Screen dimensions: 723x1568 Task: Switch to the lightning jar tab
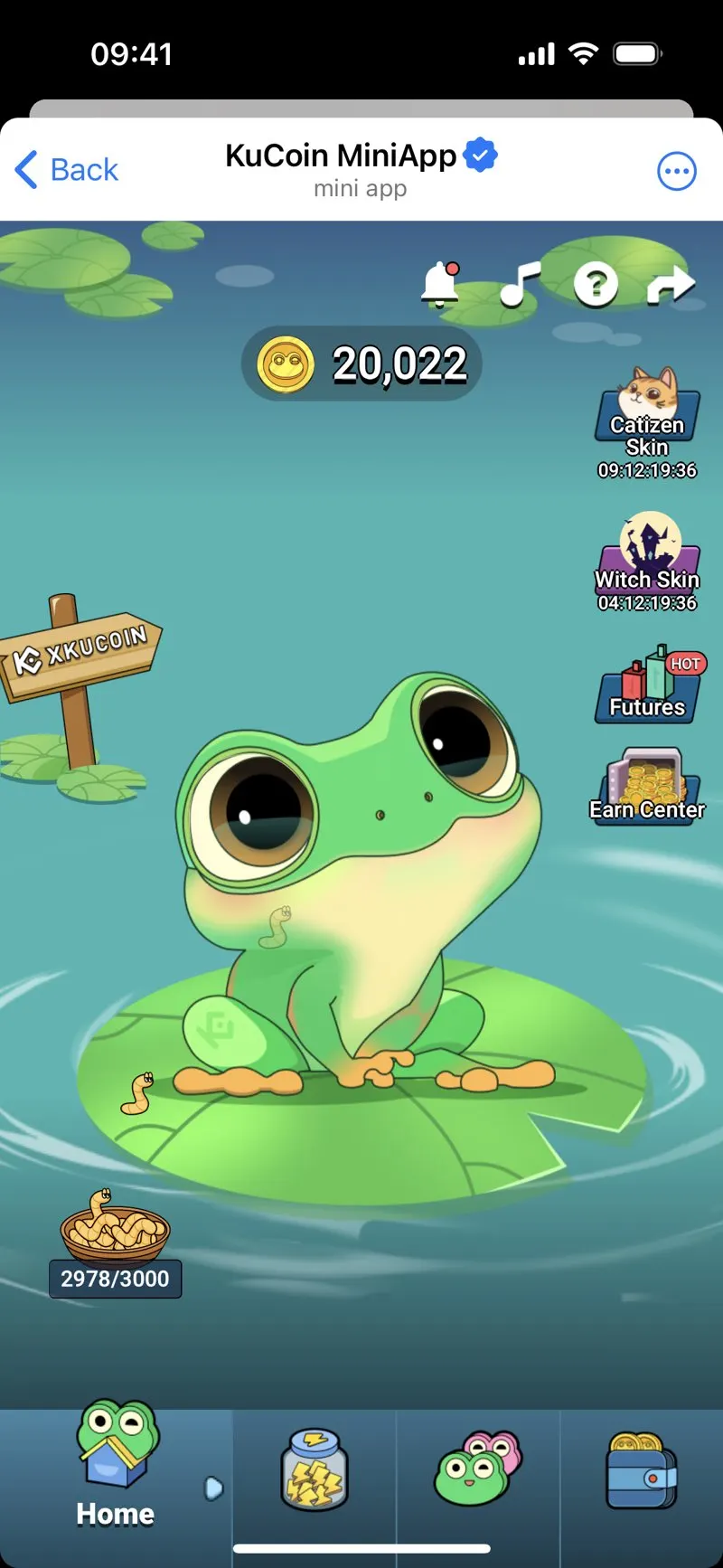coord(315,1470)
